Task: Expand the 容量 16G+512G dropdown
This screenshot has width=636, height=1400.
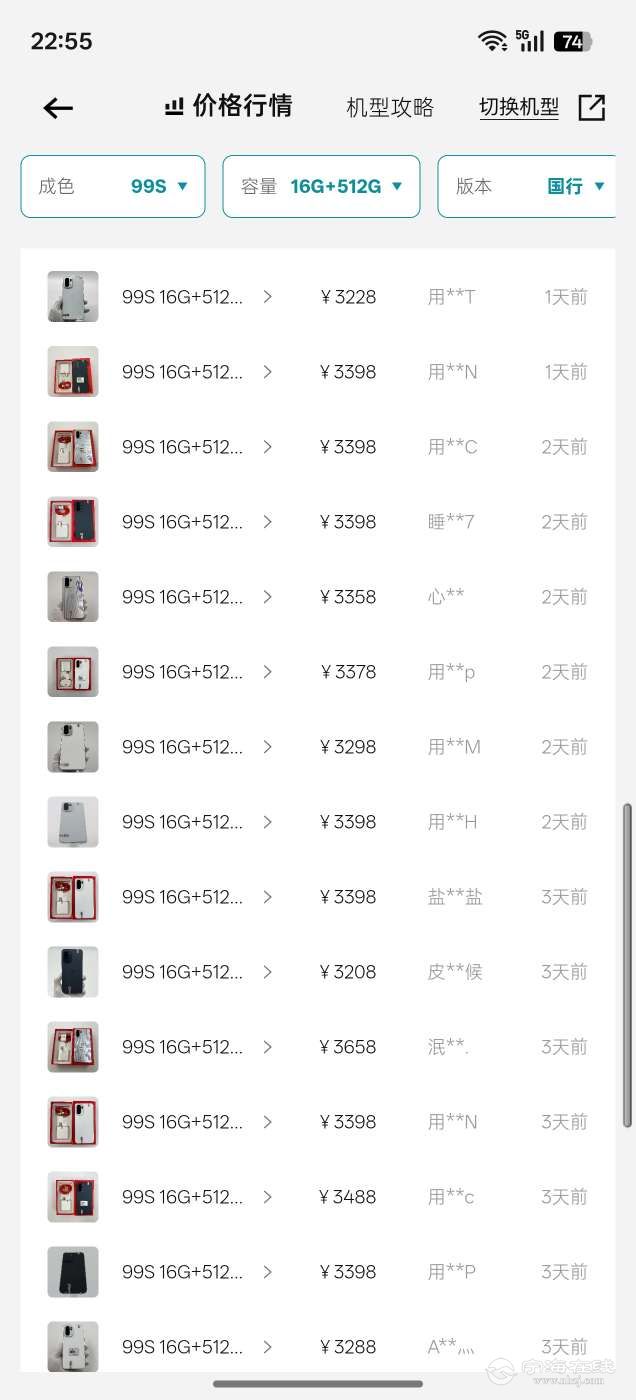Action: click(x=321, y=186)
